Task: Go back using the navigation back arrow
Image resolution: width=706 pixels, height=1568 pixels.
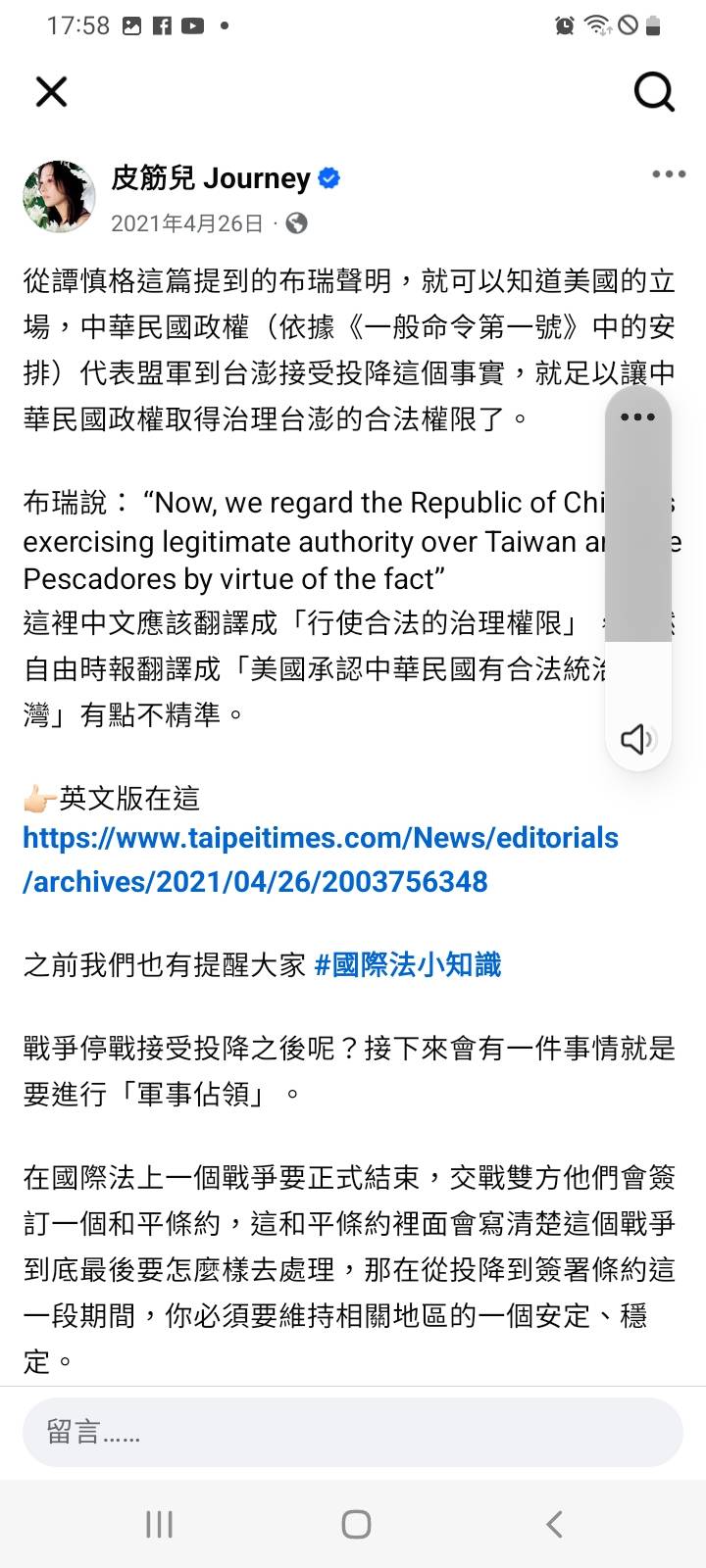Action: [552, 1524]
